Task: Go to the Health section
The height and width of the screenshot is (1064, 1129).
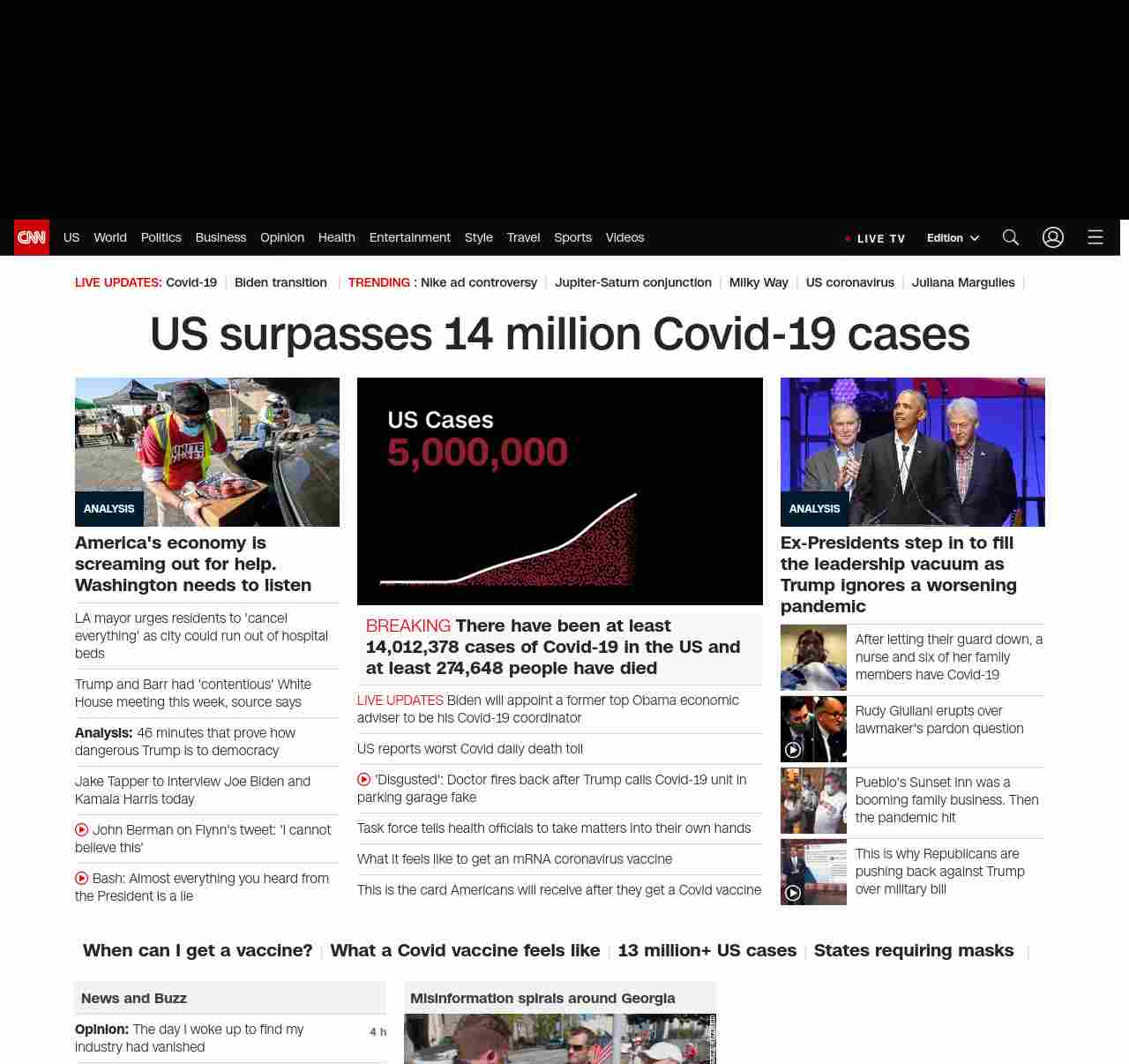Action: (x=336, y=237)
